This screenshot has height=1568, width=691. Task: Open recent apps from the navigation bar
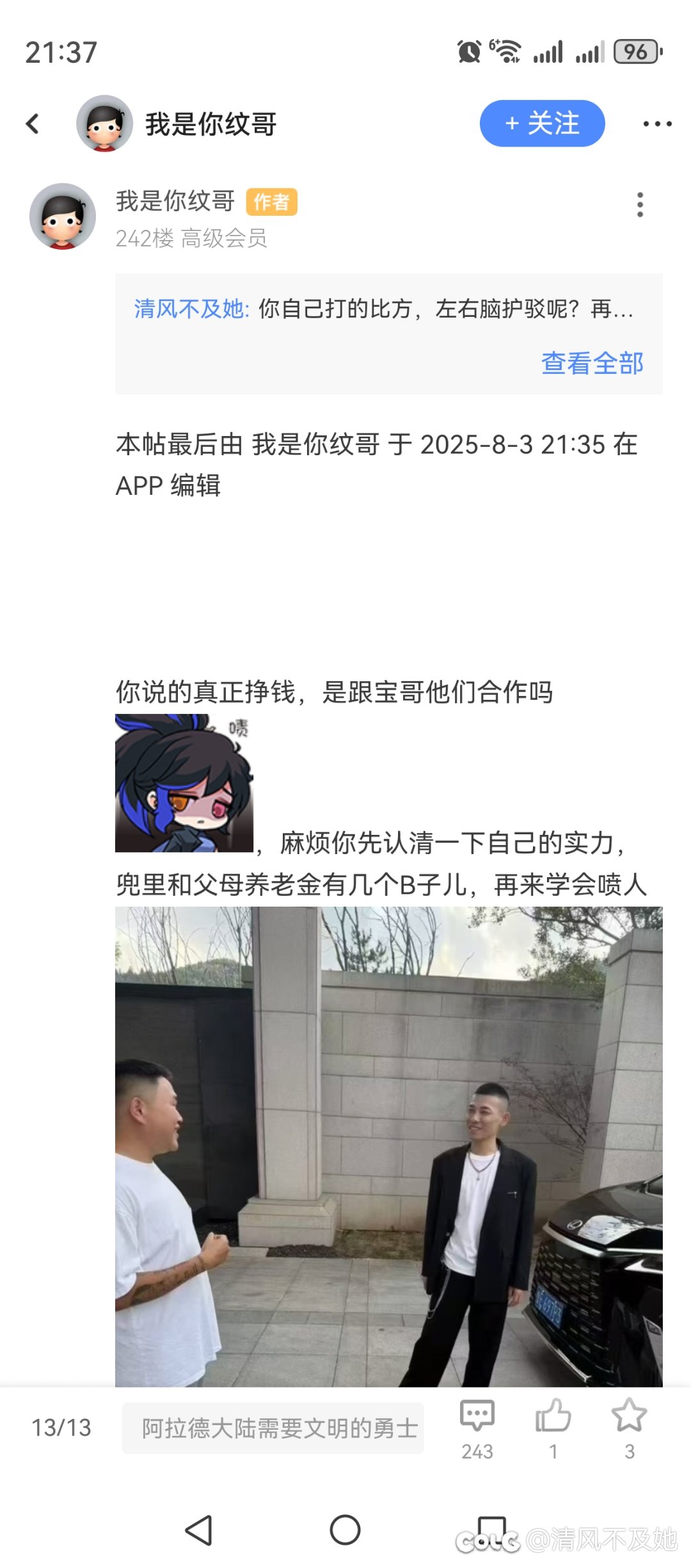click(492, 1530)
